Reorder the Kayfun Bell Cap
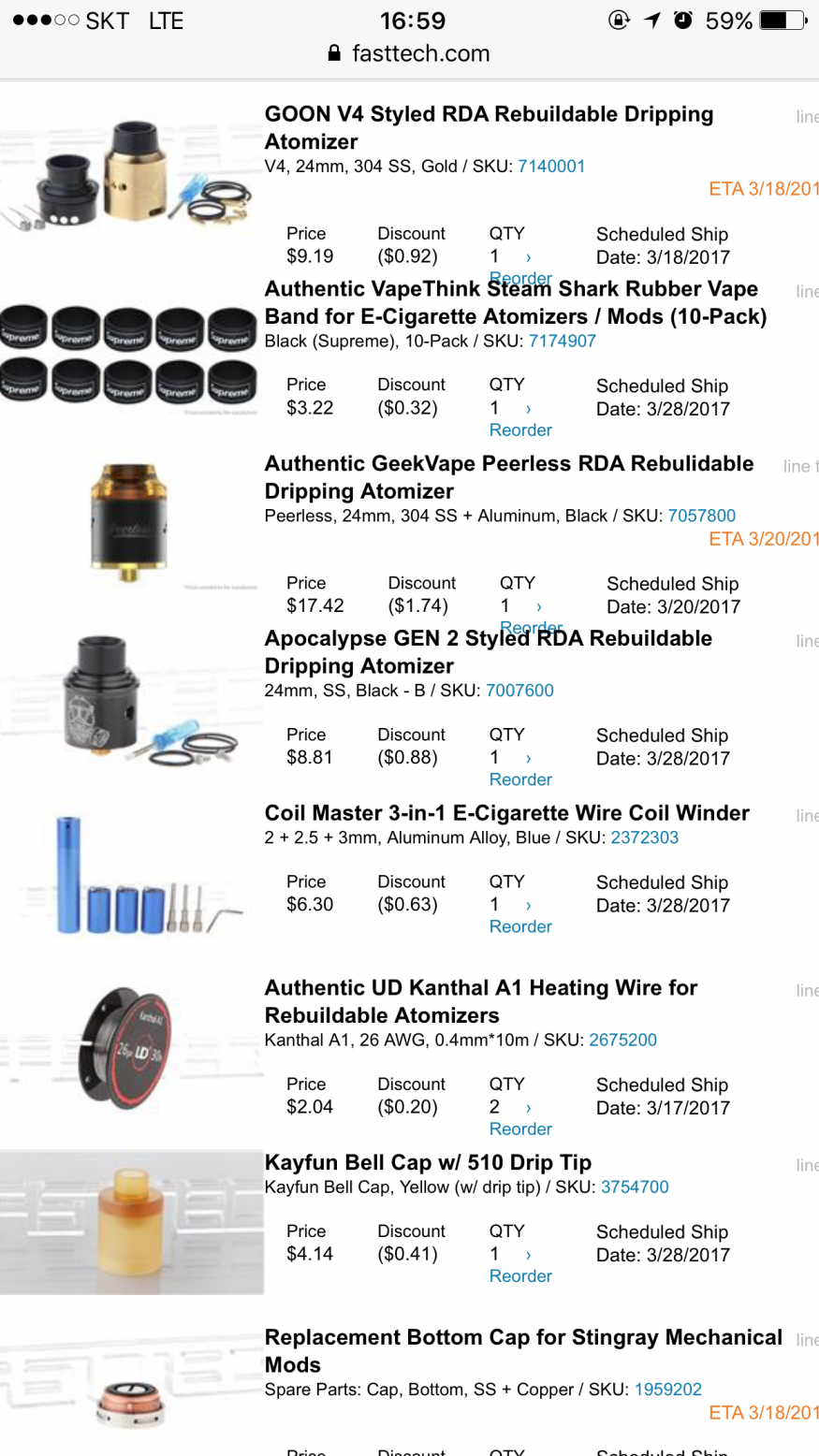 tap(520, 1276)
